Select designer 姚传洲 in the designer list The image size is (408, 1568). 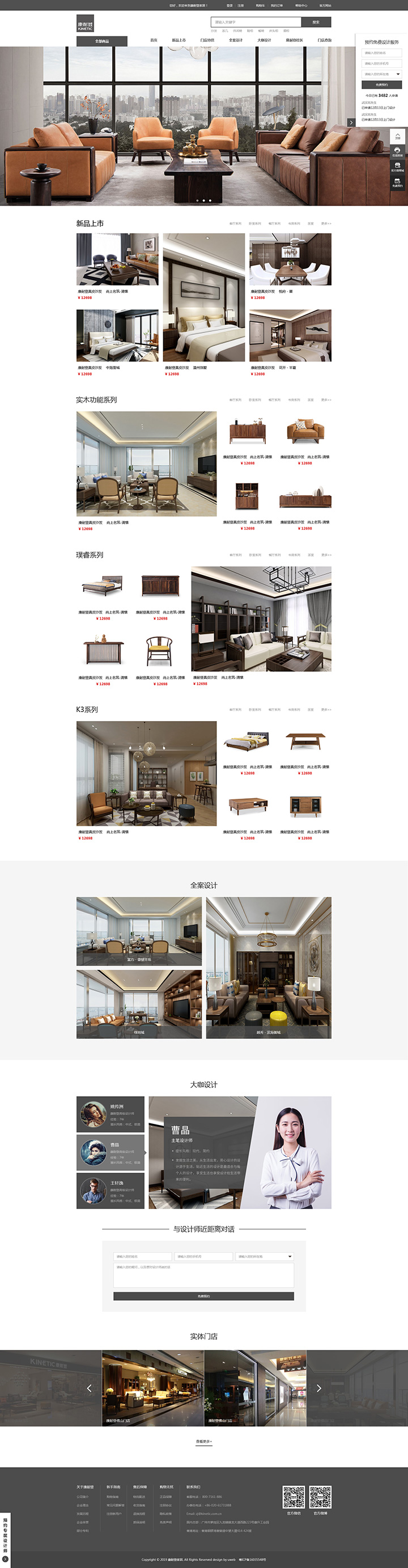tap(110, 1113)
